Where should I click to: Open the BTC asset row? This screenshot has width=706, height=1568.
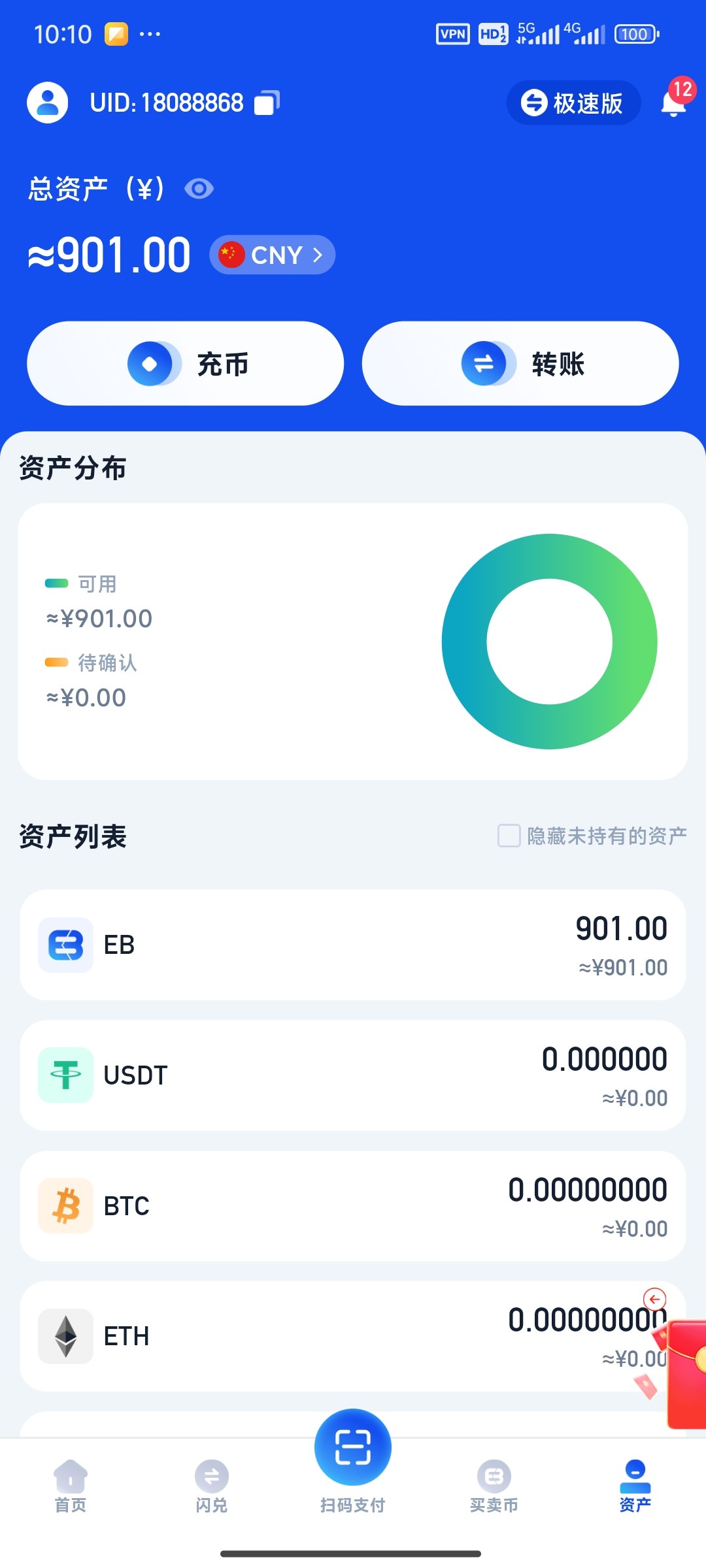point(353,1206)
